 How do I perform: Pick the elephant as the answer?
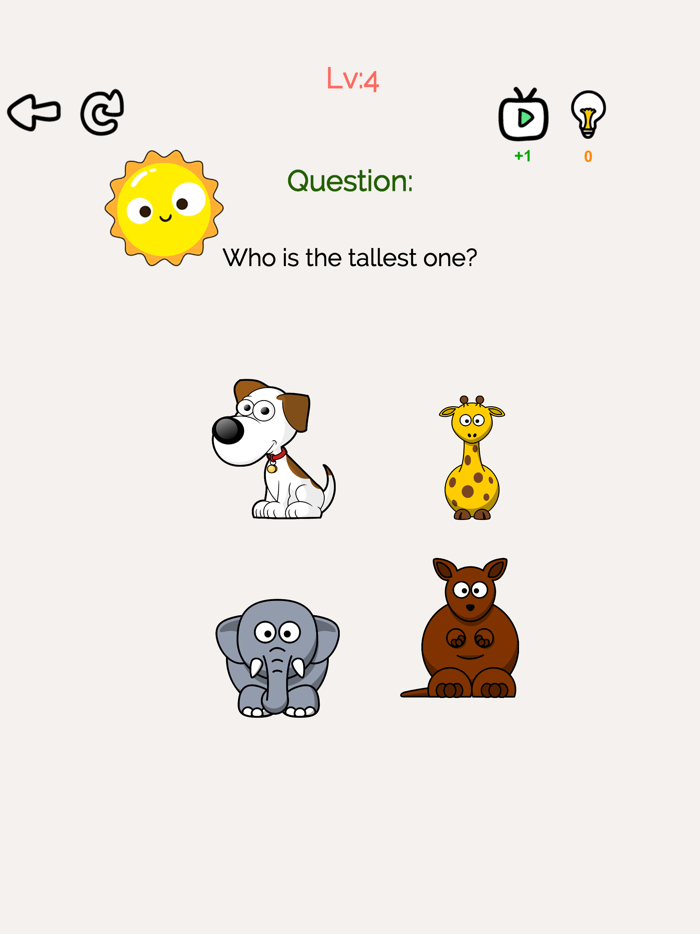(x=277, y=657)
